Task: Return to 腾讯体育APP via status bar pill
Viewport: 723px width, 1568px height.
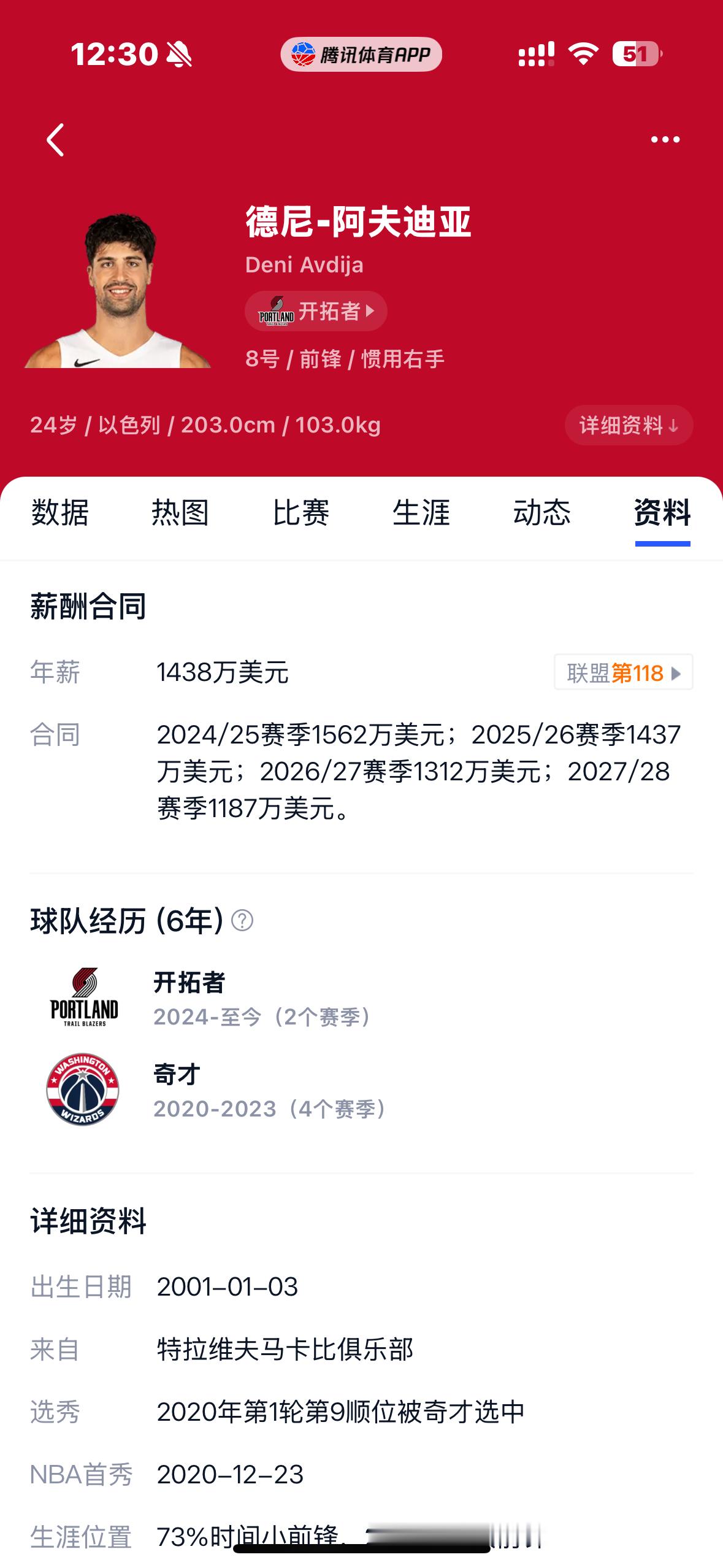Action: pyautogui.click(x=361, y=55)
